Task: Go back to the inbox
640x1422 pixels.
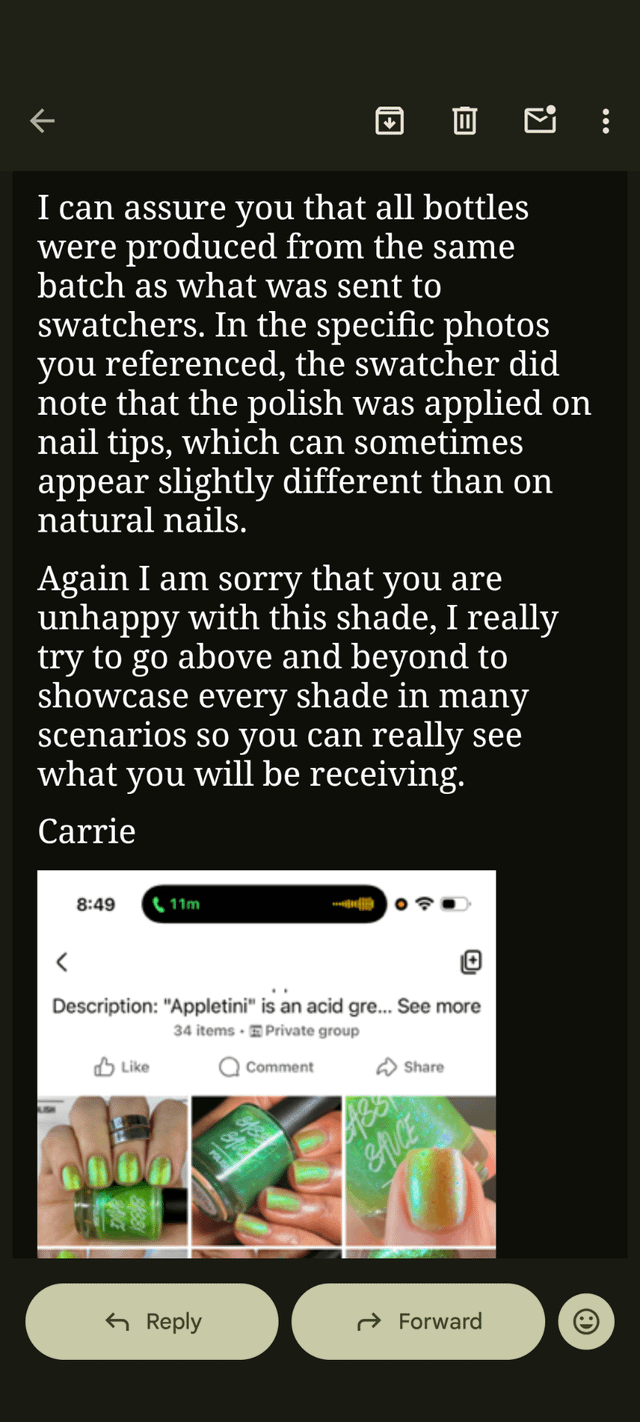Action: click(42, 121)
